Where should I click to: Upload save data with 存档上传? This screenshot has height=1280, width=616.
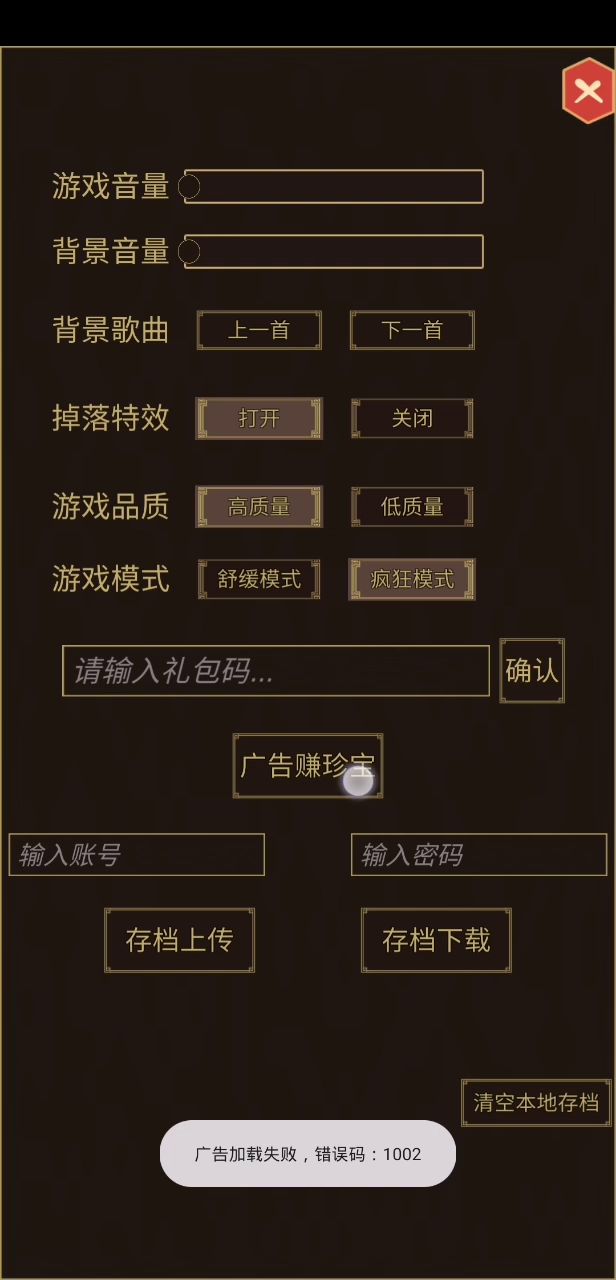(x=180, y=940)
